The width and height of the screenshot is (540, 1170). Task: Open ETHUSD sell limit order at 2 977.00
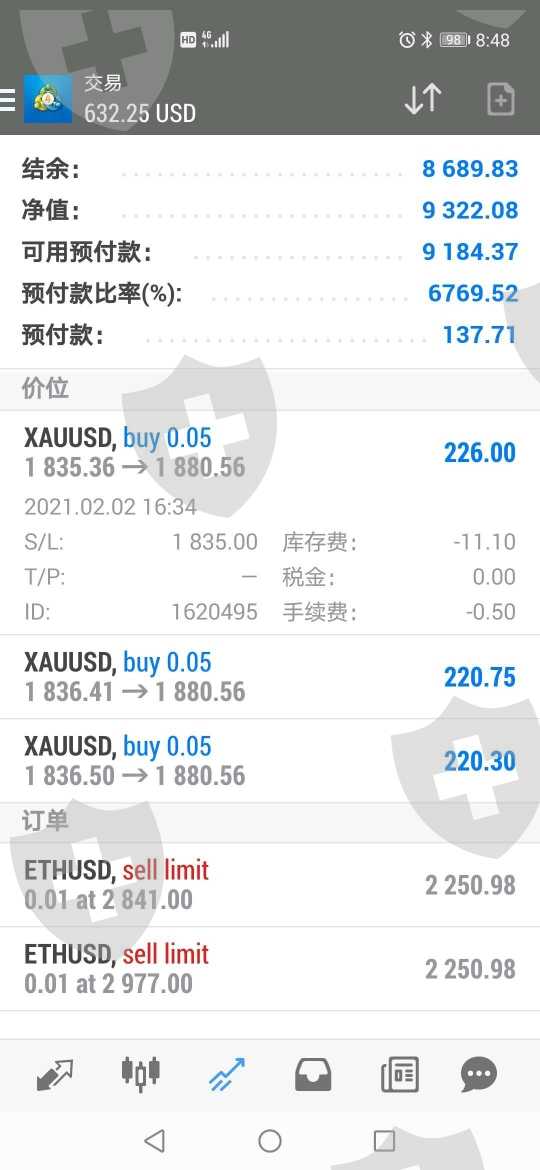tap(270, 969)
